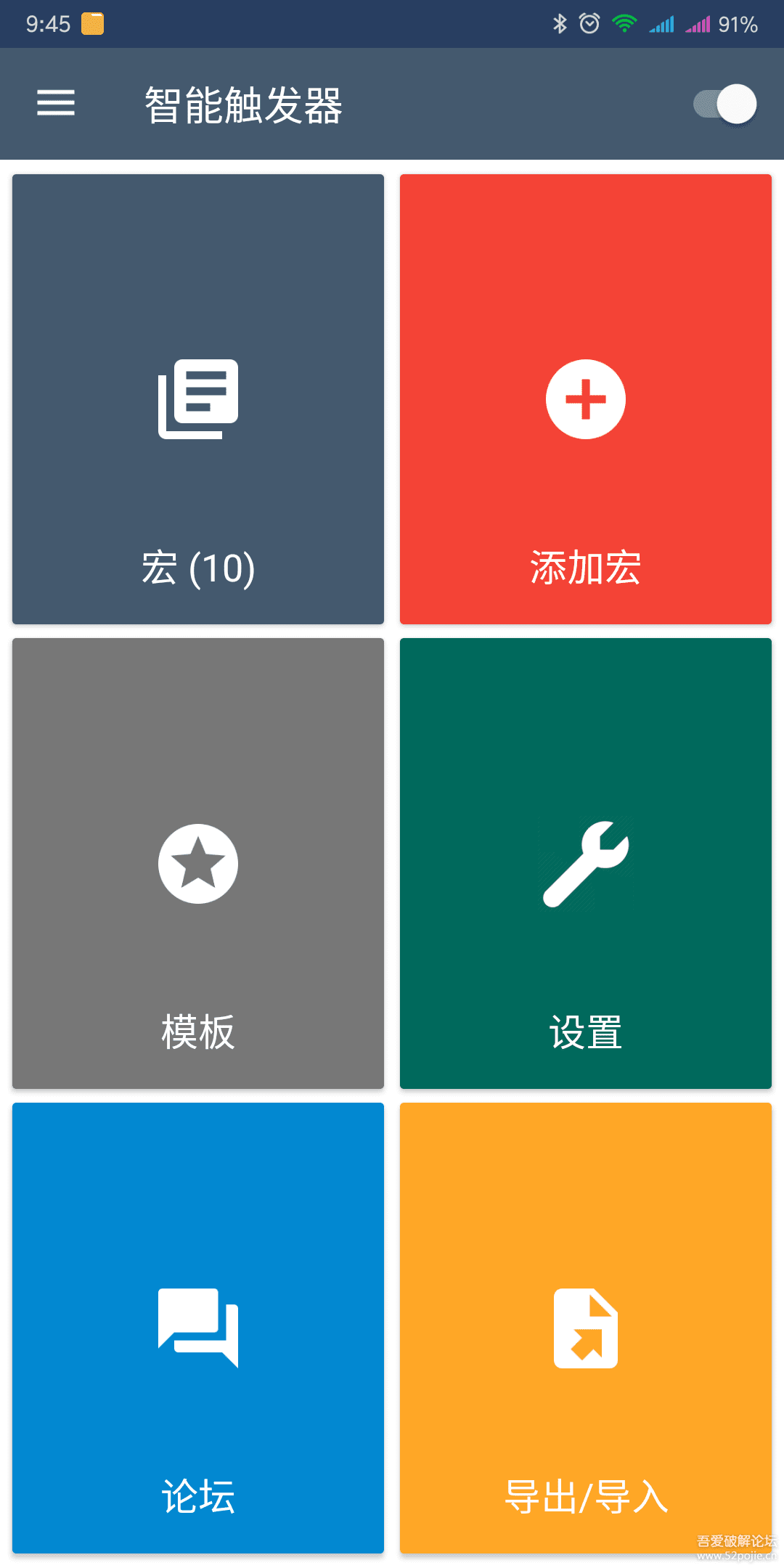Click the wrench icon for 设置
This screenshot has width=784, height=1568.
(x=585, y=864)
